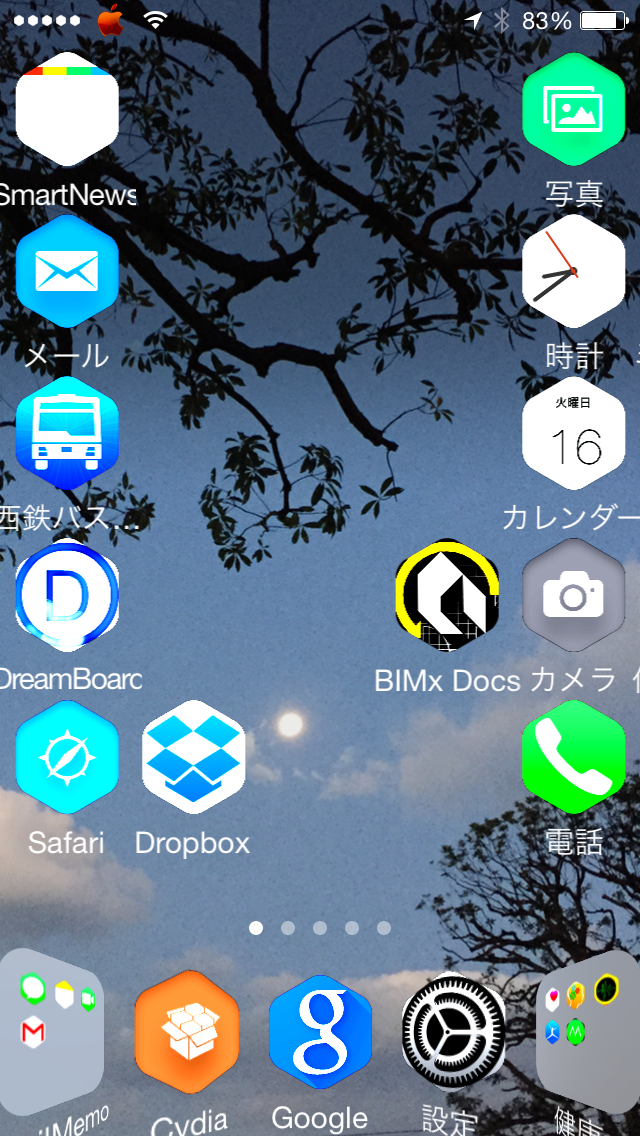Viewport: 640px width, 1136px height.
Task: Open the 時計 clock app
Action: (573, 271)
